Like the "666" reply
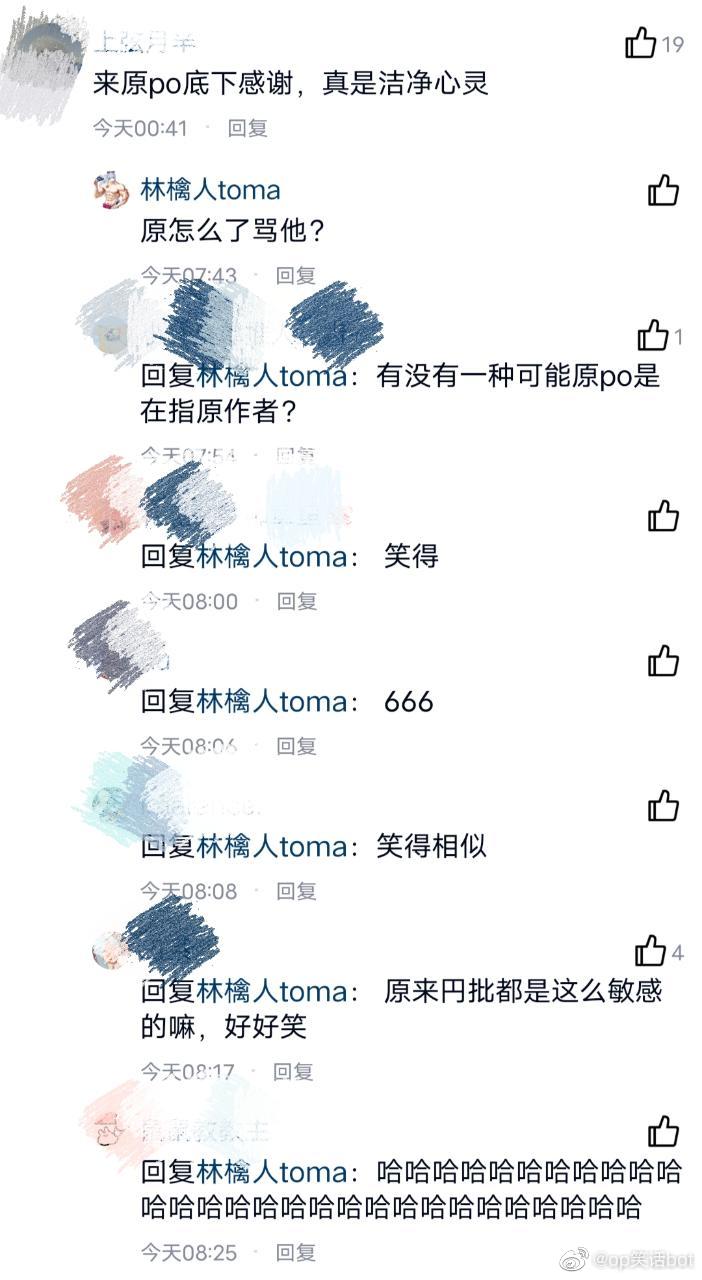 663,661
